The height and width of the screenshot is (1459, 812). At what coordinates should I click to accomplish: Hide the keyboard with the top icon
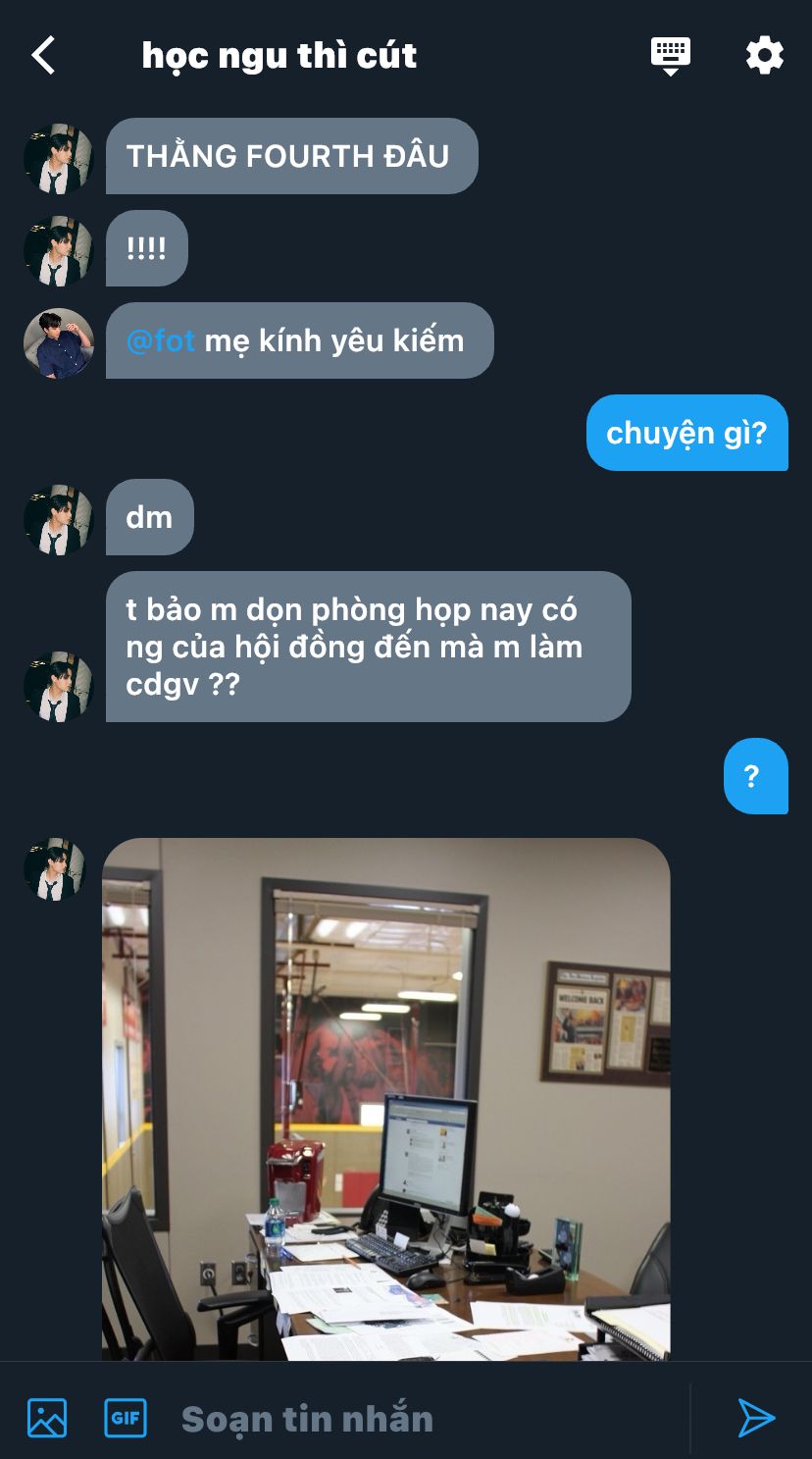[671, 56]
